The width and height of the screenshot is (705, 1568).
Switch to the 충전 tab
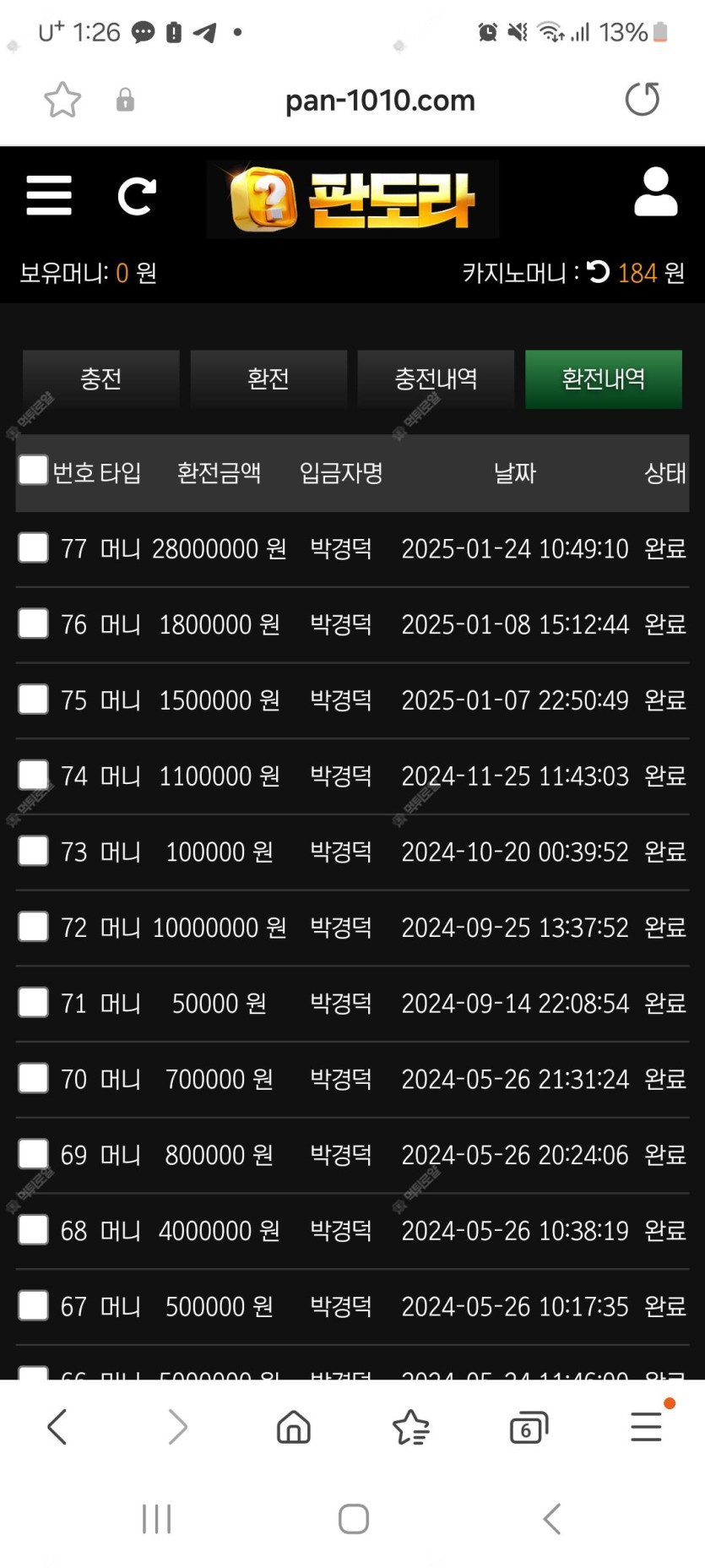coord(100,379)
